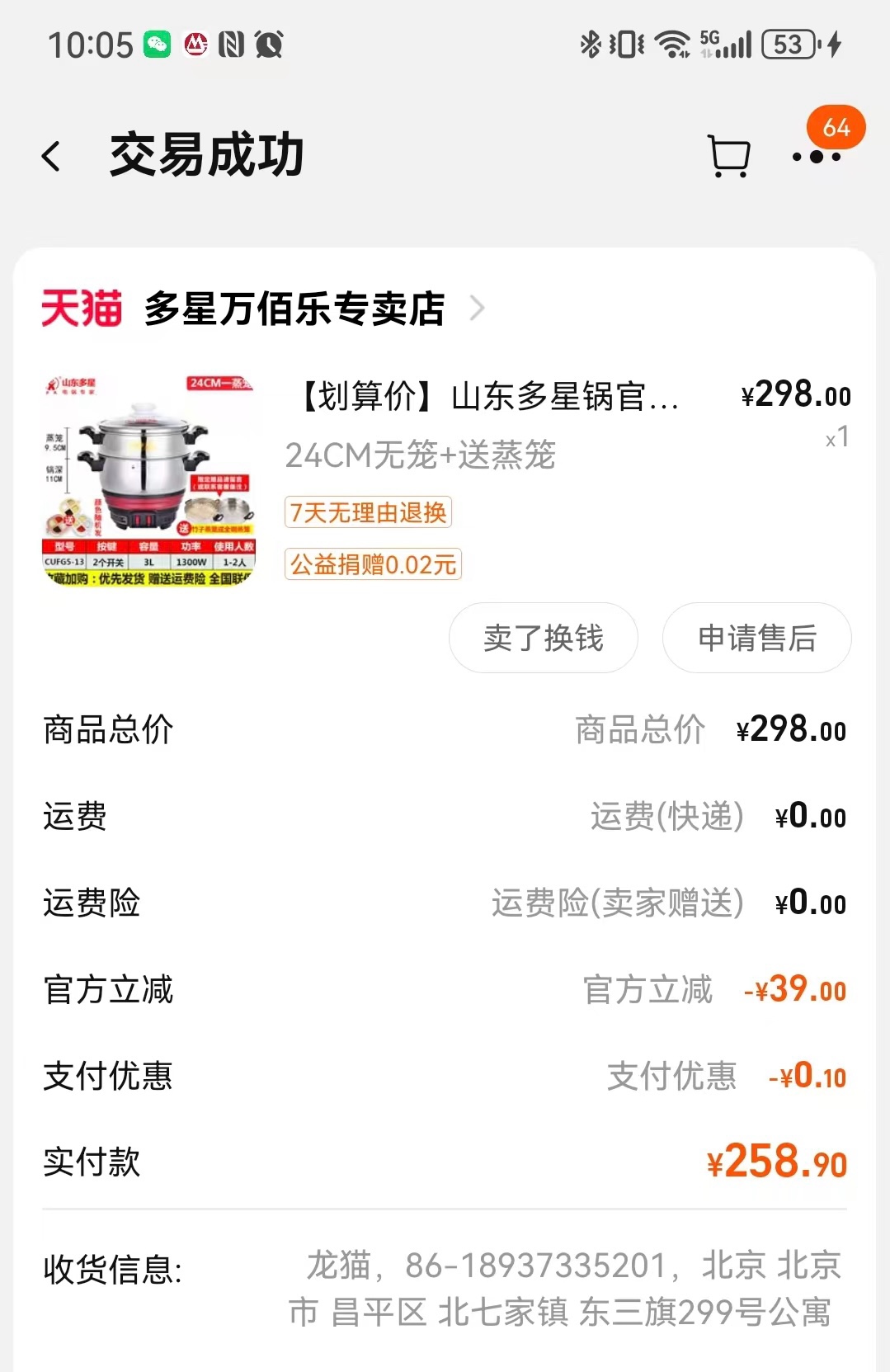The width and height of the screenshot is (890, 1372).
Task: View the 7天无理由退换 policy tag
Action: click(368, 512)
